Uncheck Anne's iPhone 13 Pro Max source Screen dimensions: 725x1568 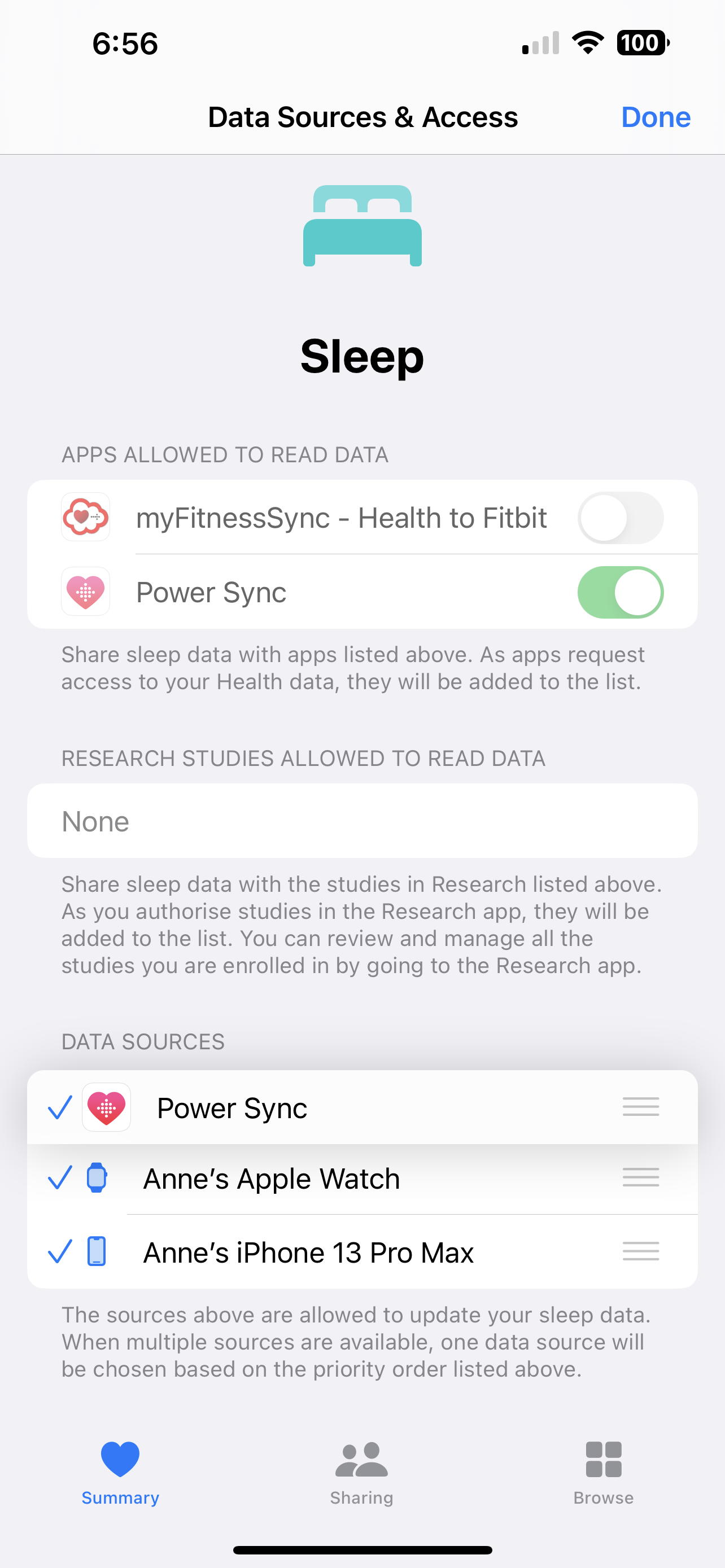[60, 1251]
